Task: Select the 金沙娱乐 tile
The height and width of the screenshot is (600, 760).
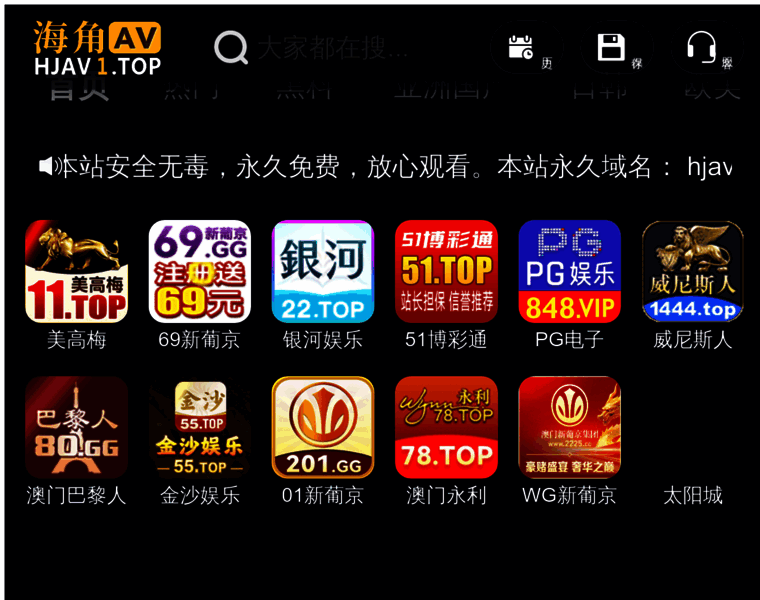Action: (x=199, y=427)
